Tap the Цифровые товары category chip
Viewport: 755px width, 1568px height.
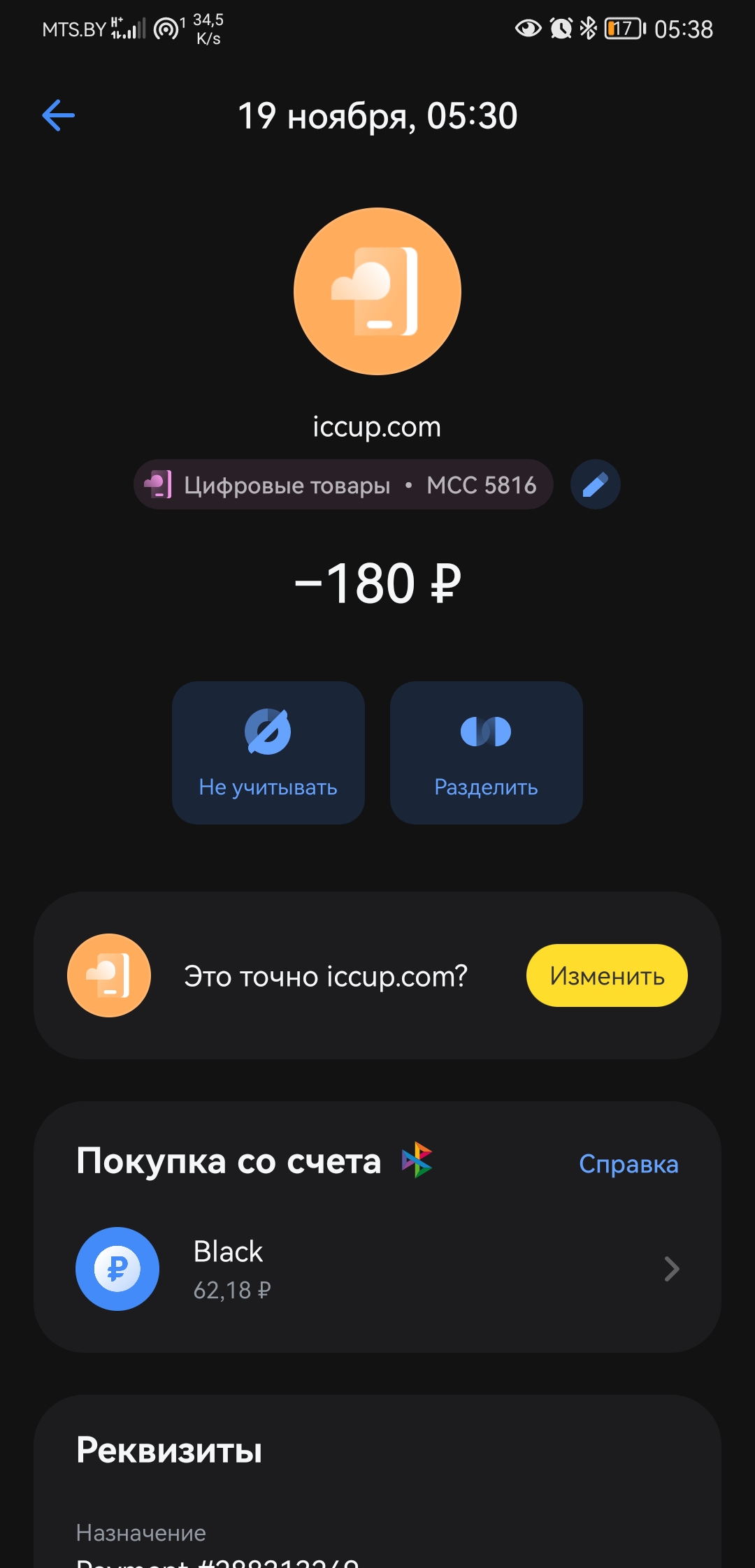(x=343, y=484)
